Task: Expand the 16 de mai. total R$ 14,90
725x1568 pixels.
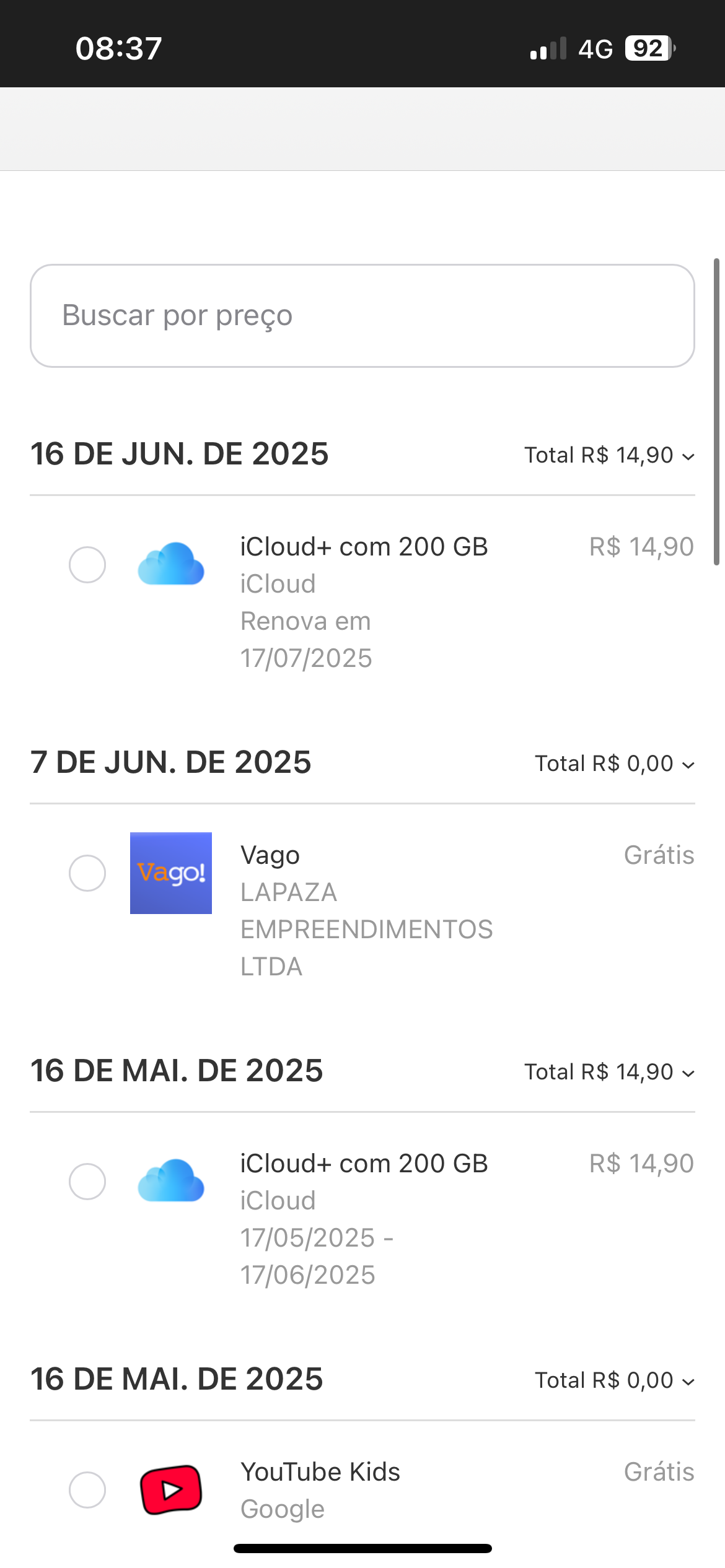Action: point(609,1073)
